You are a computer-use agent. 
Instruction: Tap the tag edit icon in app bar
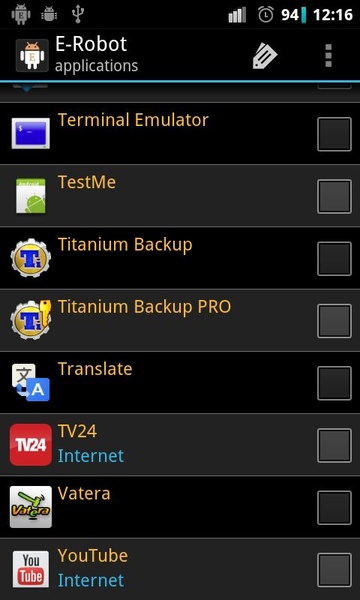[264, 56]
